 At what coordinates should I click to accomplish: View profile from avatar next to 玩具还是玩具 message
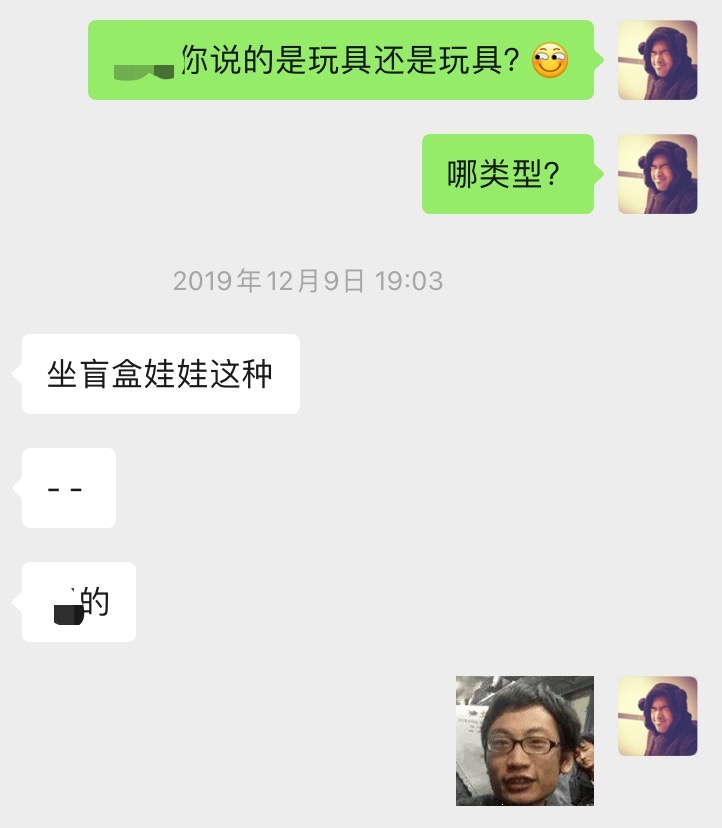pos(657,60)
